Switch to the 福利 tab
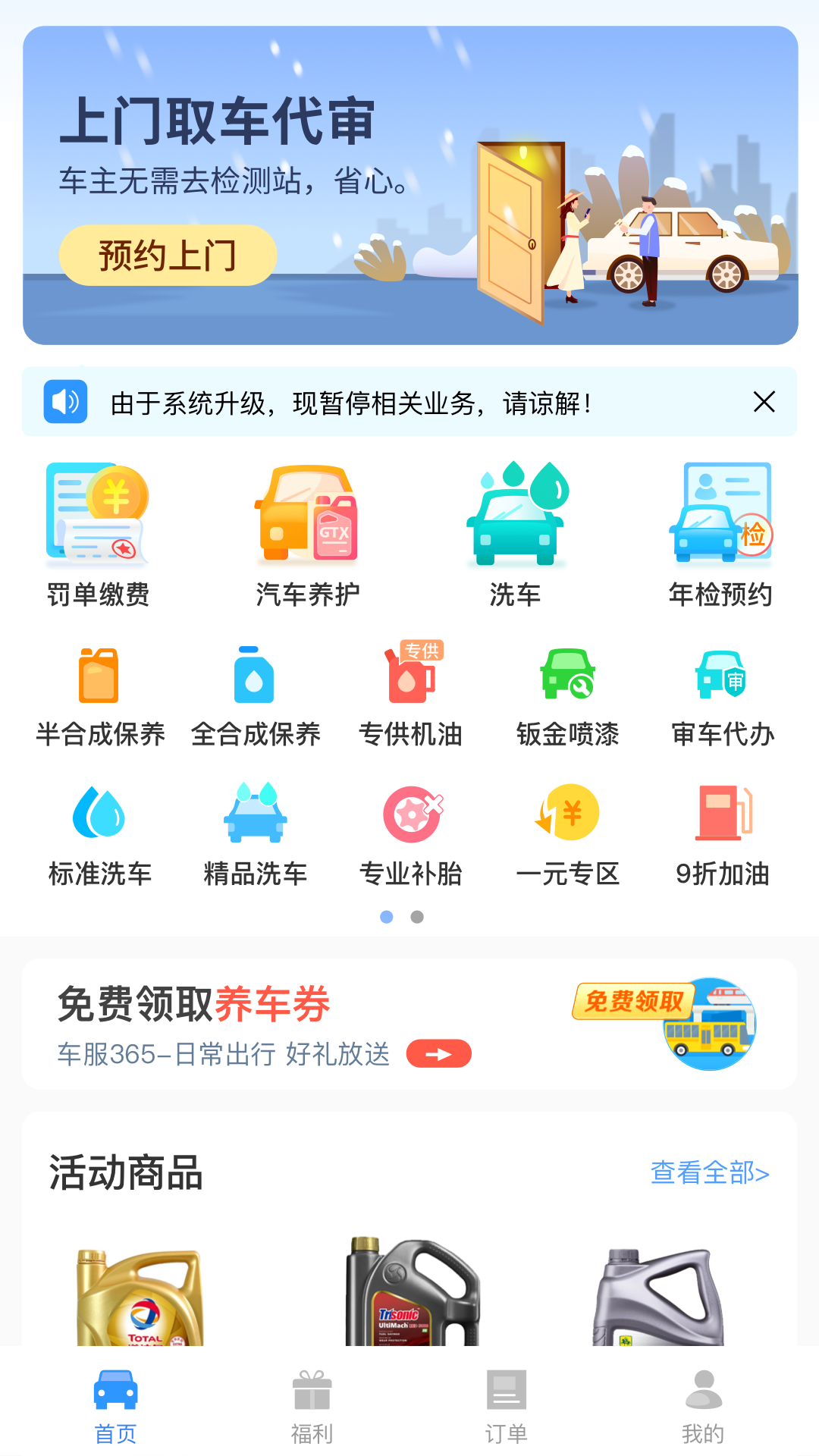The width and height of the screenshot is (819, 1456). pyautogui.click(x=312, y=1407)
